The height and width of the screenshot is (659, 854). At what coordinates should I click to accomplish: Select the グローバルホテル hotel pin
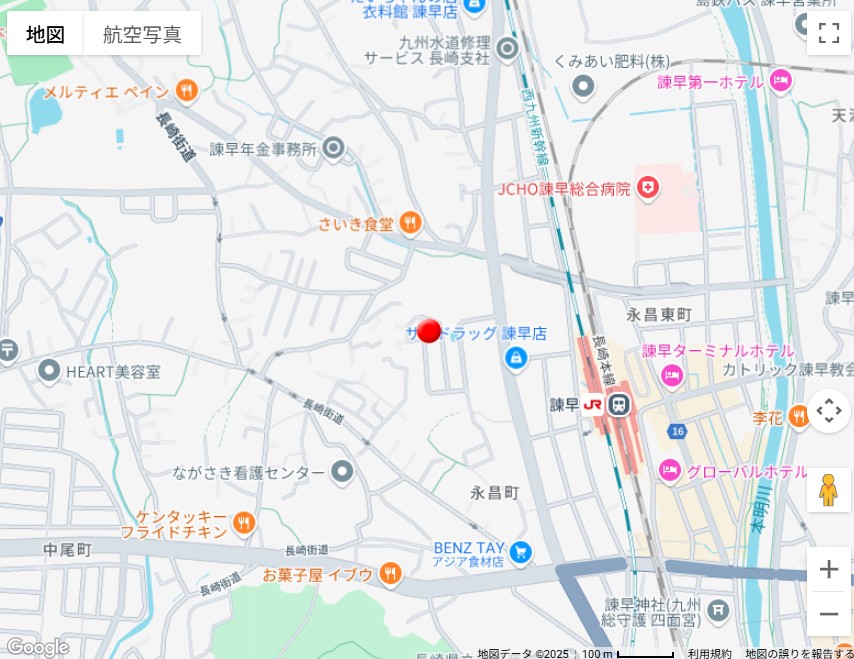coord(669,471)
